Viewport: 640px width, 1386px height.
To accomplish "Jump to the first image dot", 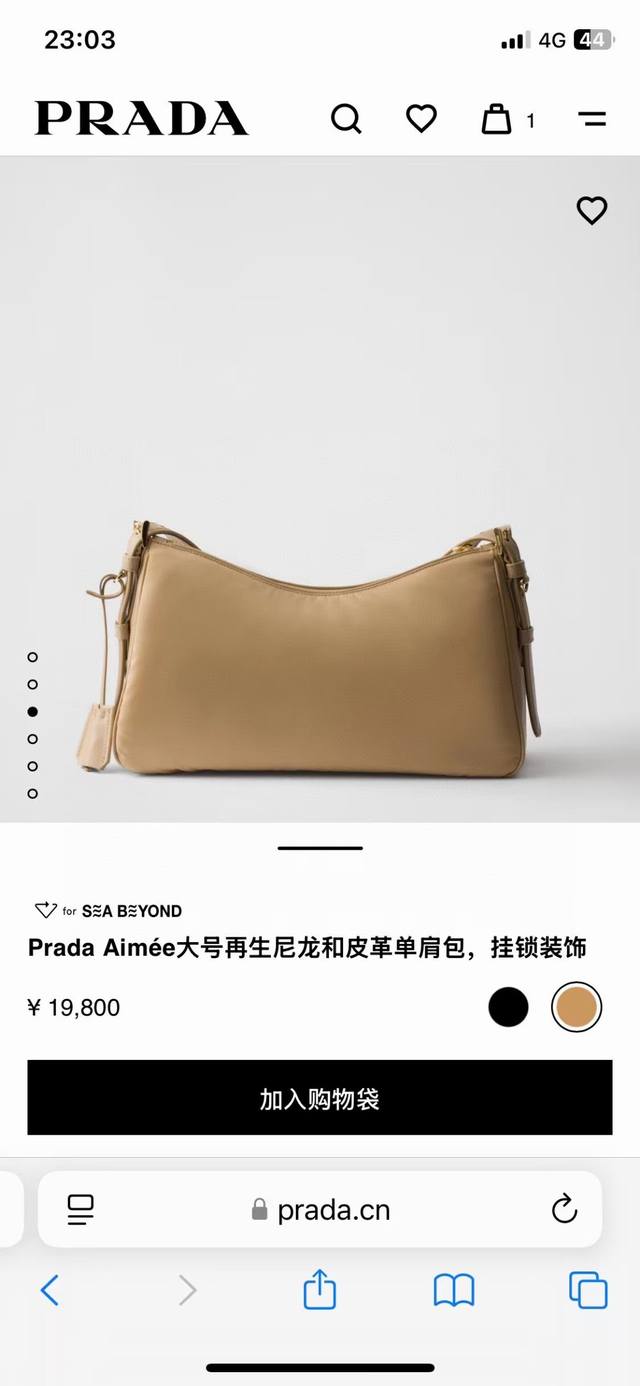I will tap(33, 657).
